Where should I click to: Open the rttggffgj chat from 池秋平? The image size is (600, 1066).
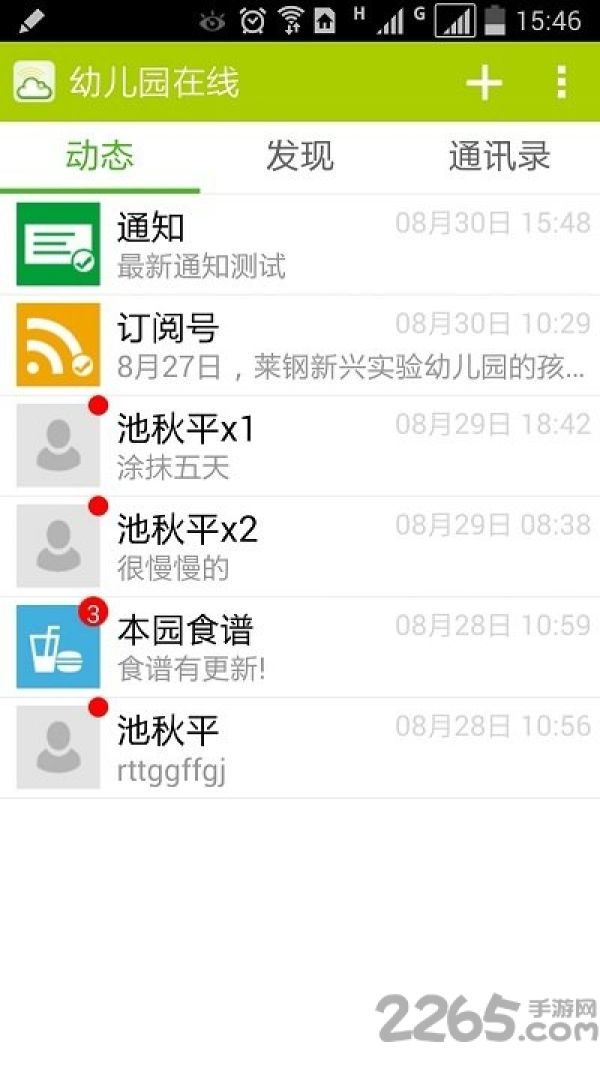coord(300,748)
